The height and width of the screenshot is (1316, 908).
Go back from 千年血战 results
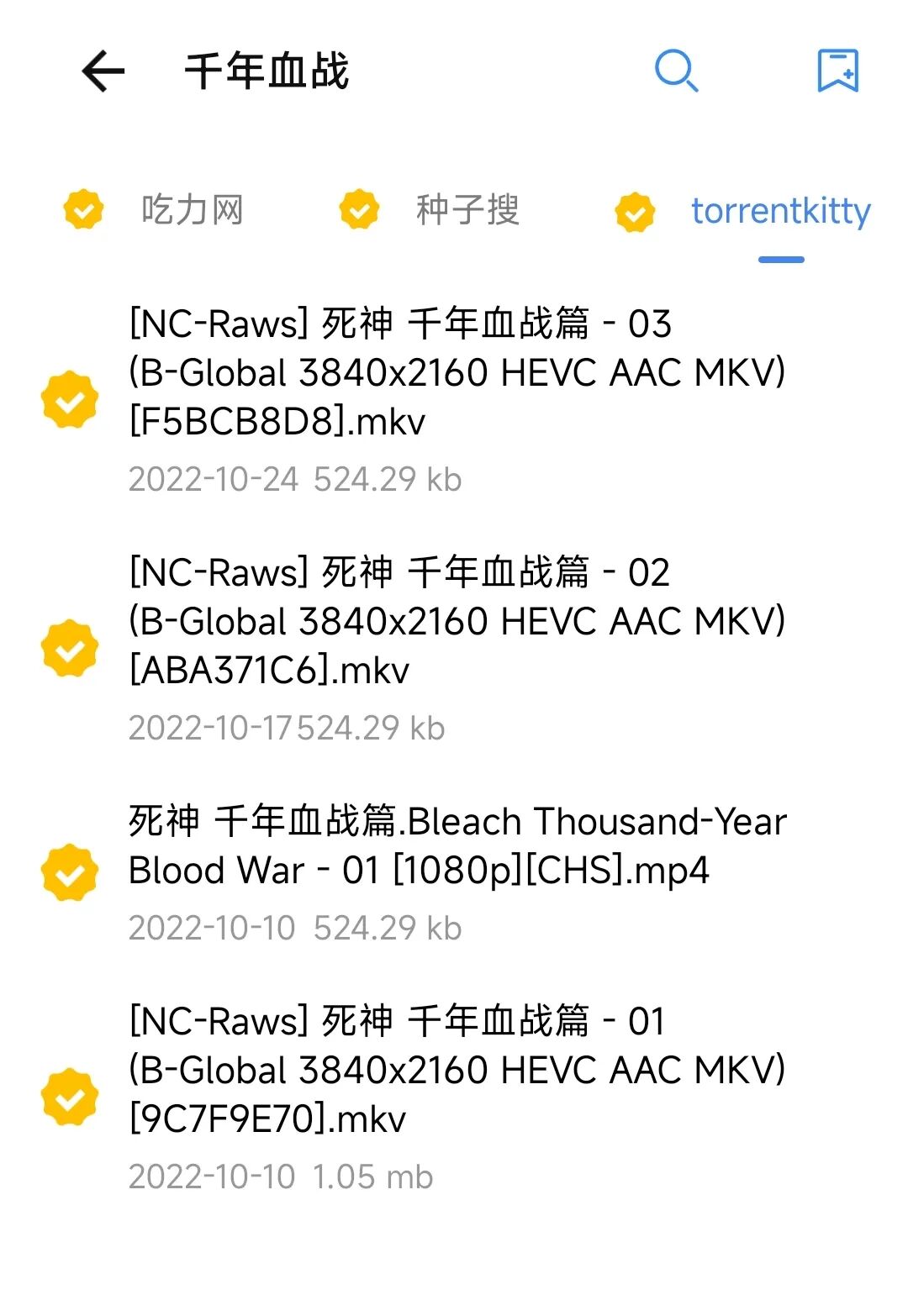pyautogui.click(x=103, y=71)
